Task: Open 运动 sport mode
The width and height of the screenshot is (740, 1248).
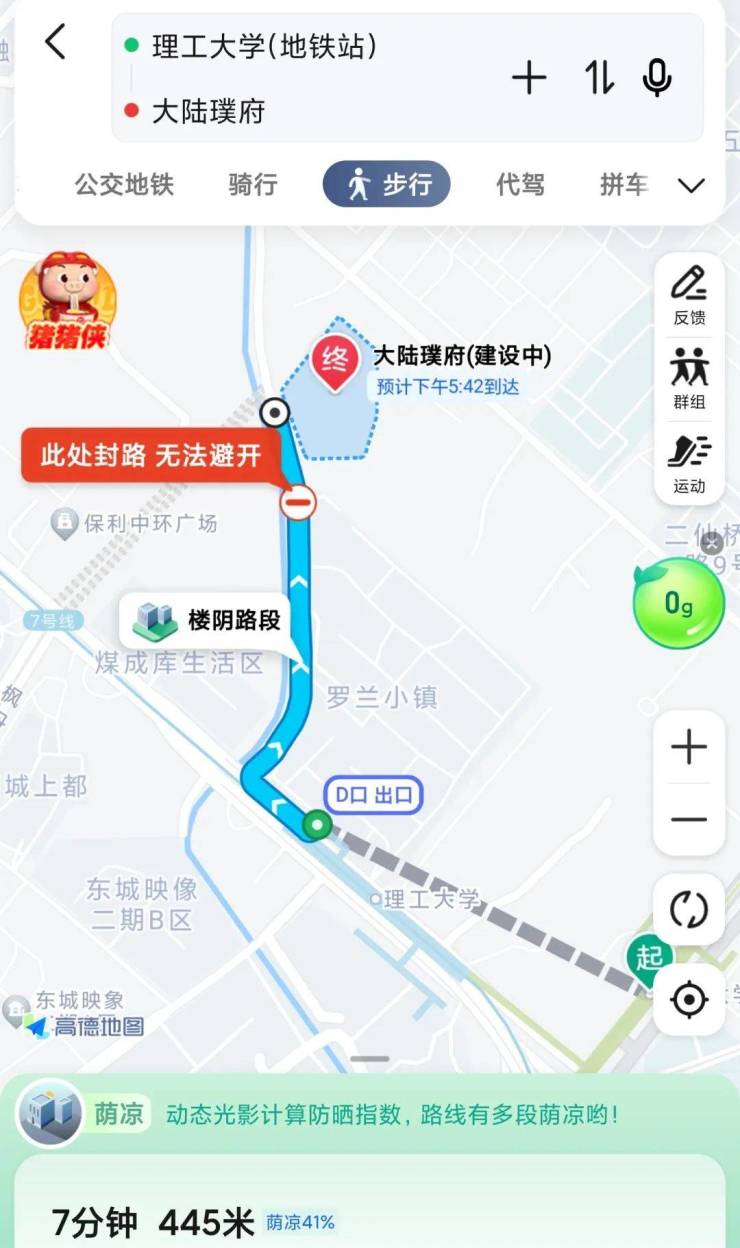Action: 689,462
